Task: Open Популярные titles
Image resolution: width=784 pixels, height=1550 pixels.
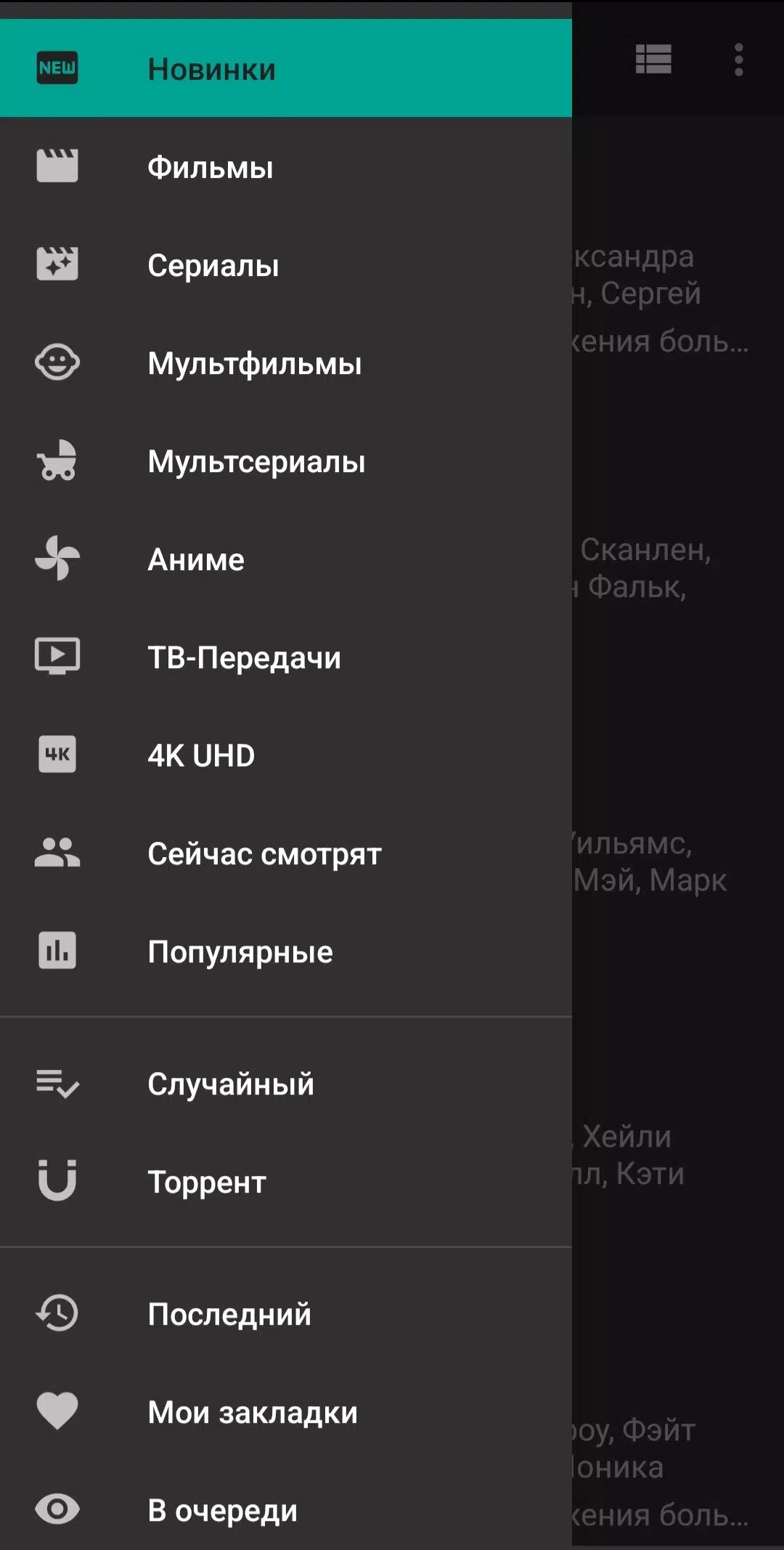Action: 240,952
